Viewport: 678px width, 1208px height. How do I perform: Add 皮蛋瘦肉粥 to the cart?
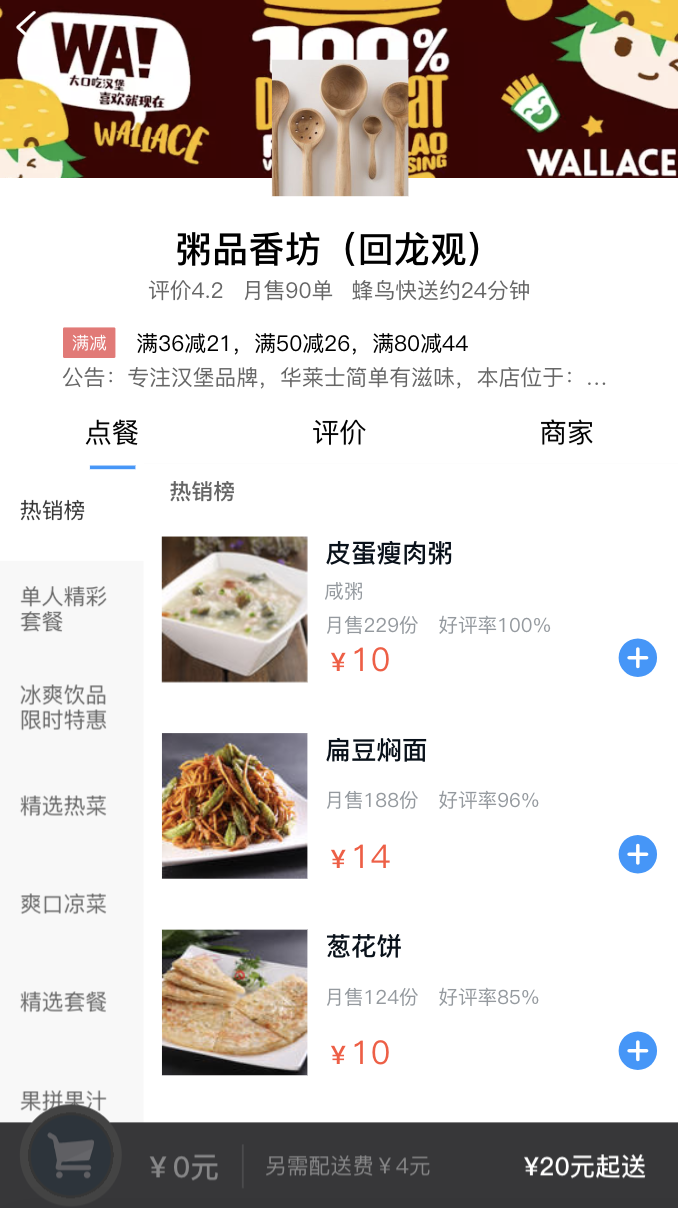click(637, 659)
